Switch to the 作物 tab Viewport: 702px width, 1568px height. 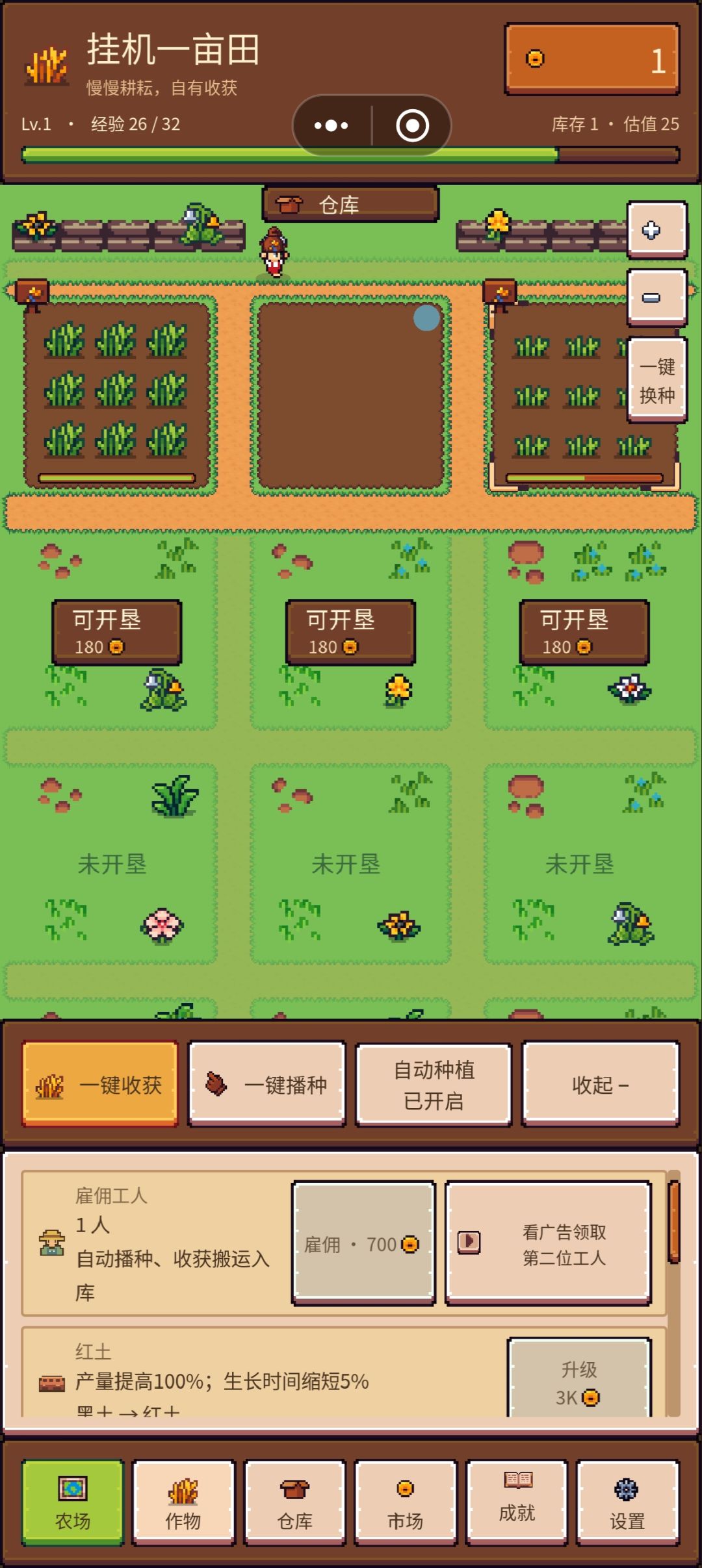click(x=183, y=1503)
